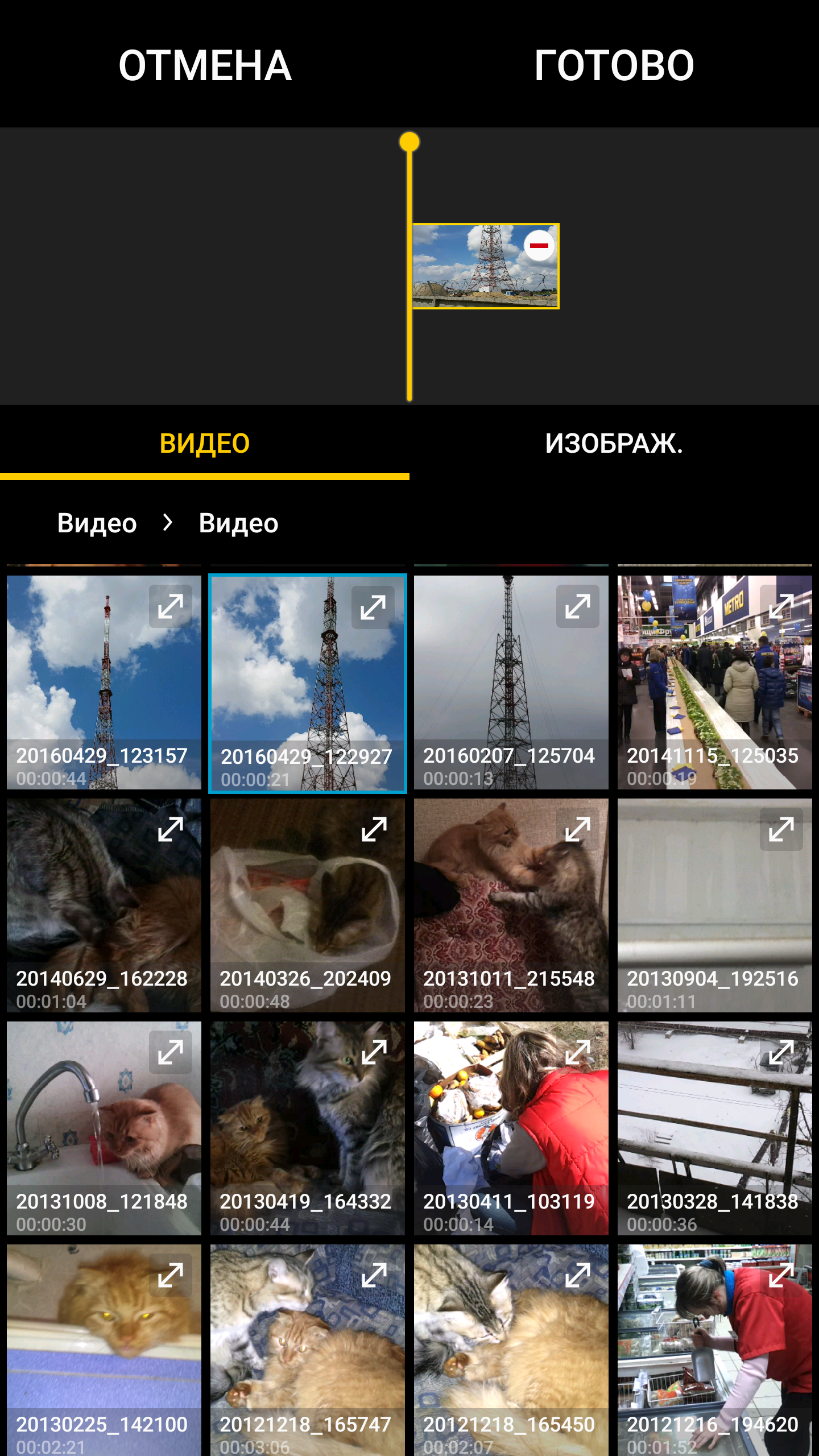Confirm selection with ГОТОВО

click(614, 65)
